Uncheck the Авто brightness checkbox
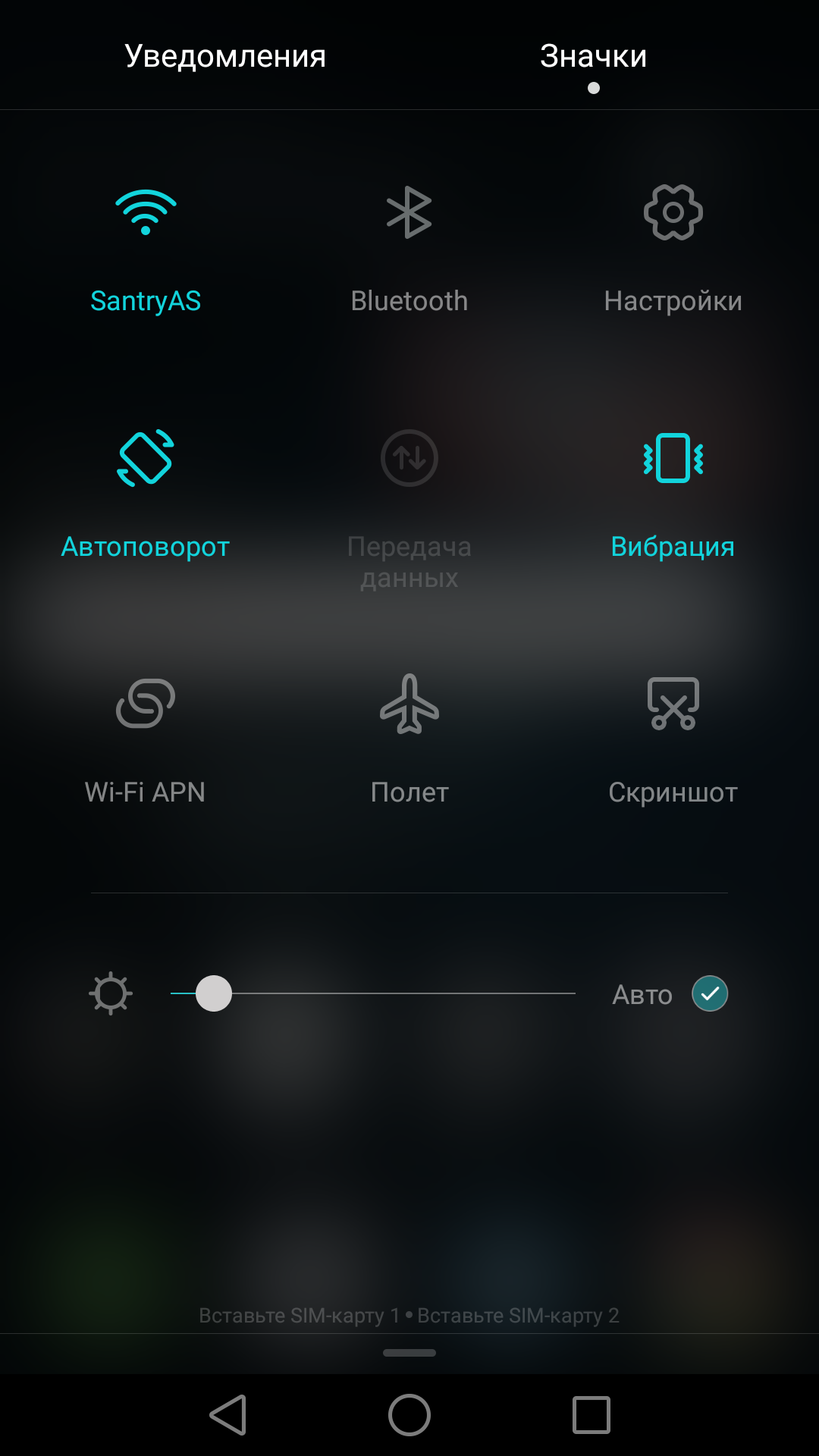Viewport: 819px width, 1456px height. click(x=710, y=993)
